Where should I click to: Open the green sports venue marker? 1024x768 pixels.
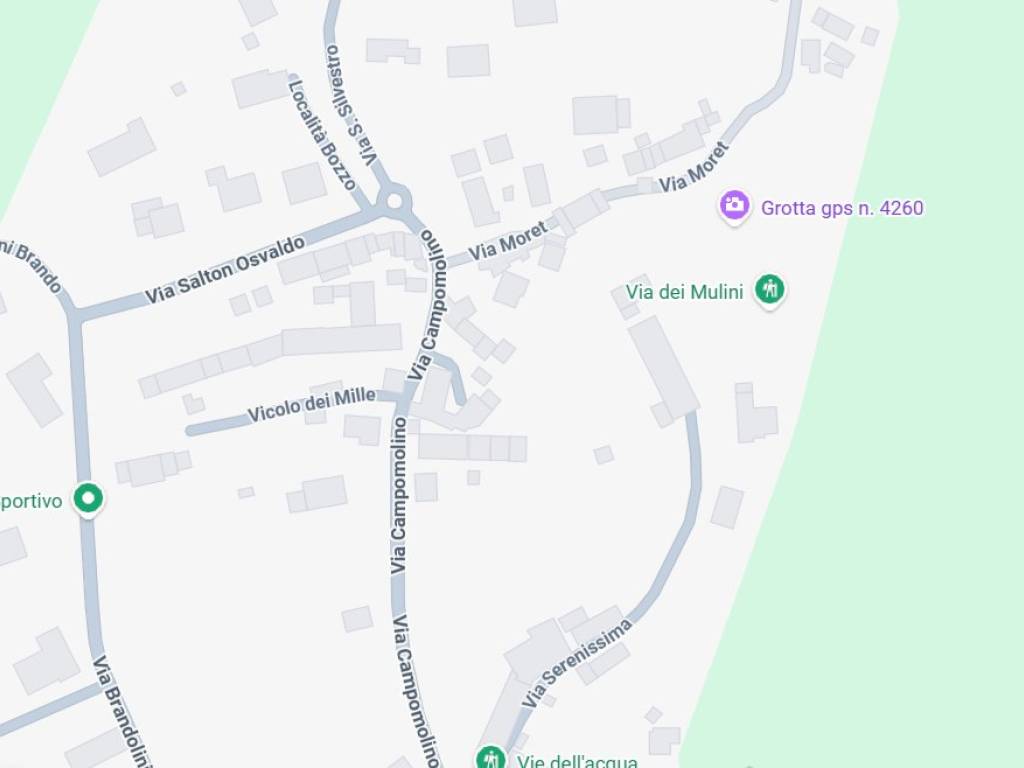(89, 498)
